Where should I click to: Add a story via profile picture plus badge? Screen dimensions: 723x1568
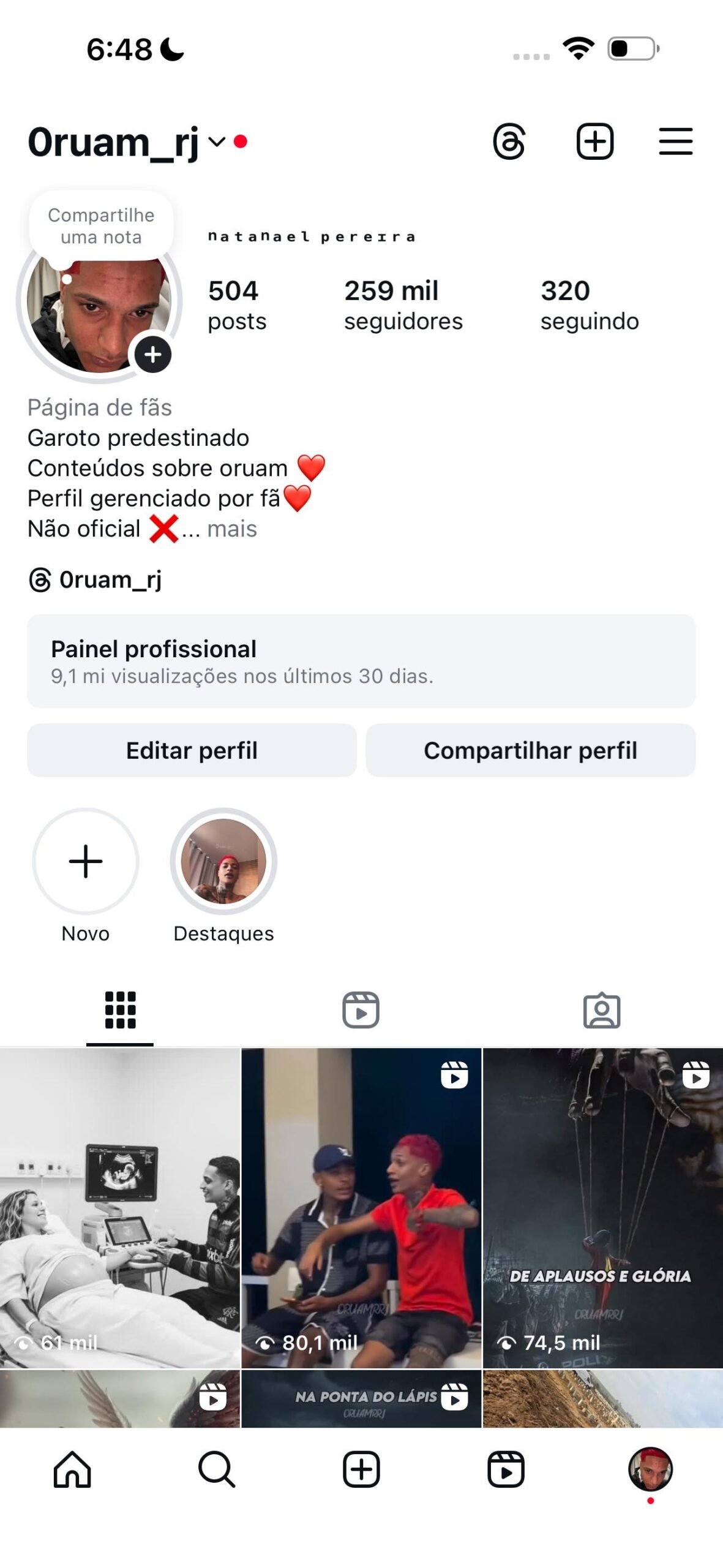coord(152,354)
